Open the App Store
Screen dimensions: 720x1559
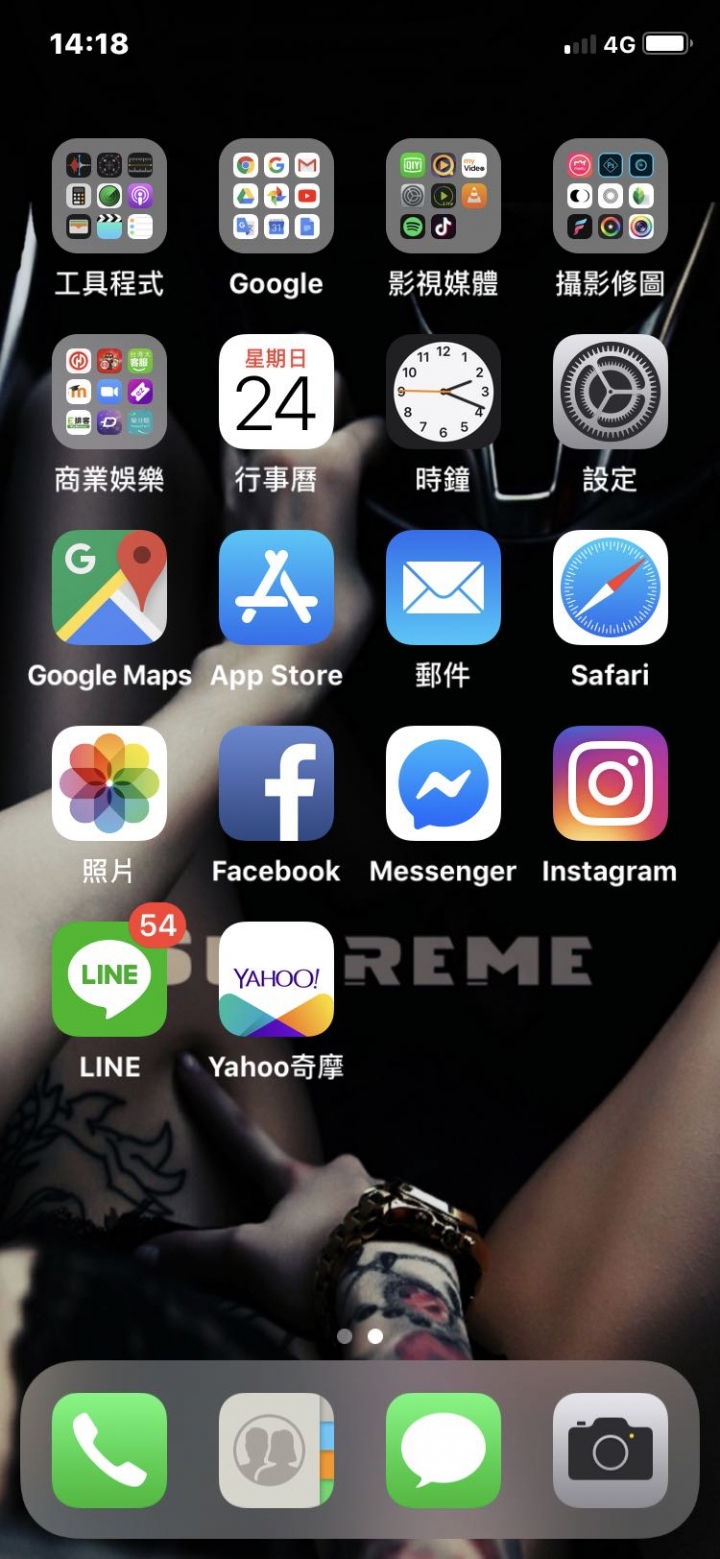(276, 588)
